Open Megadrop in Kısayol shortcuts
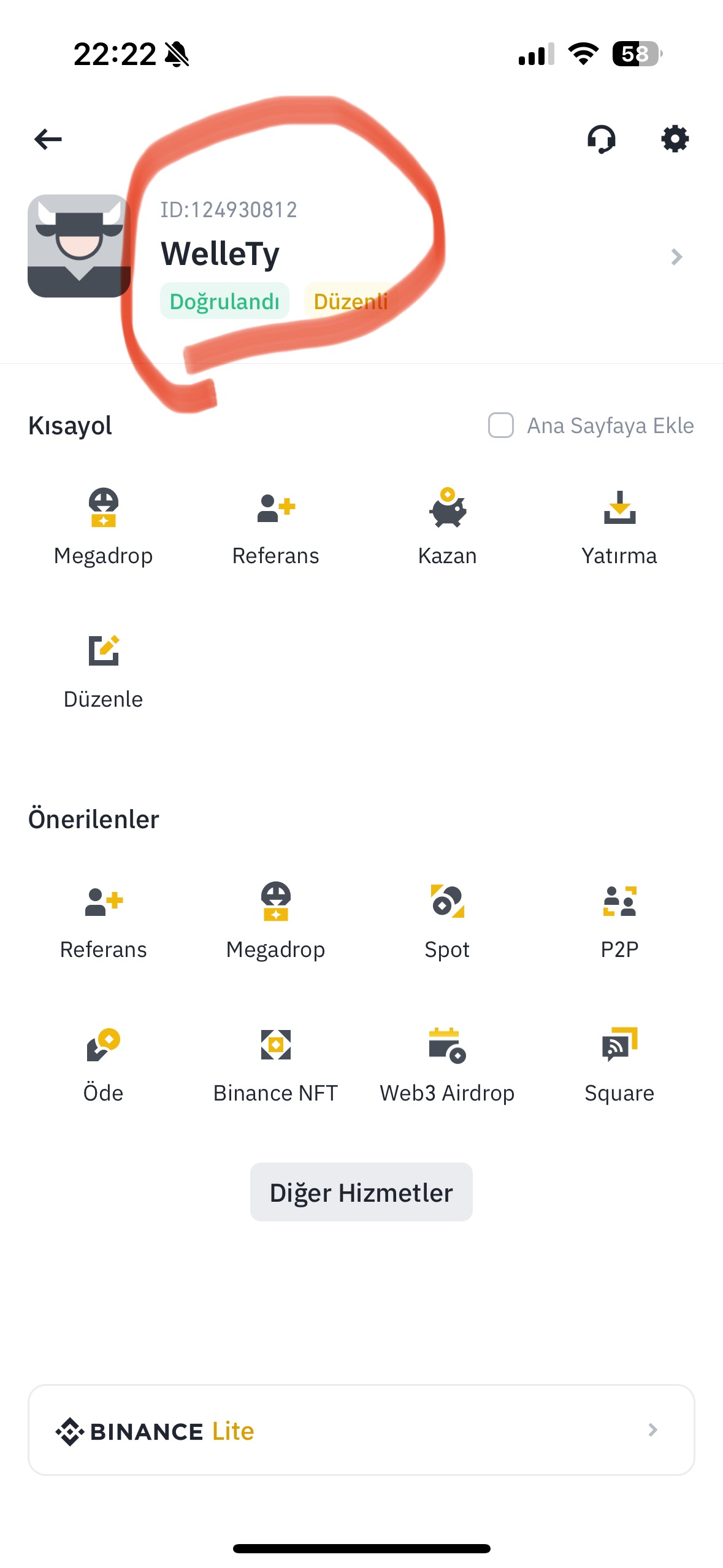Screen dimensions: 723x1568 tap(103, 527)
